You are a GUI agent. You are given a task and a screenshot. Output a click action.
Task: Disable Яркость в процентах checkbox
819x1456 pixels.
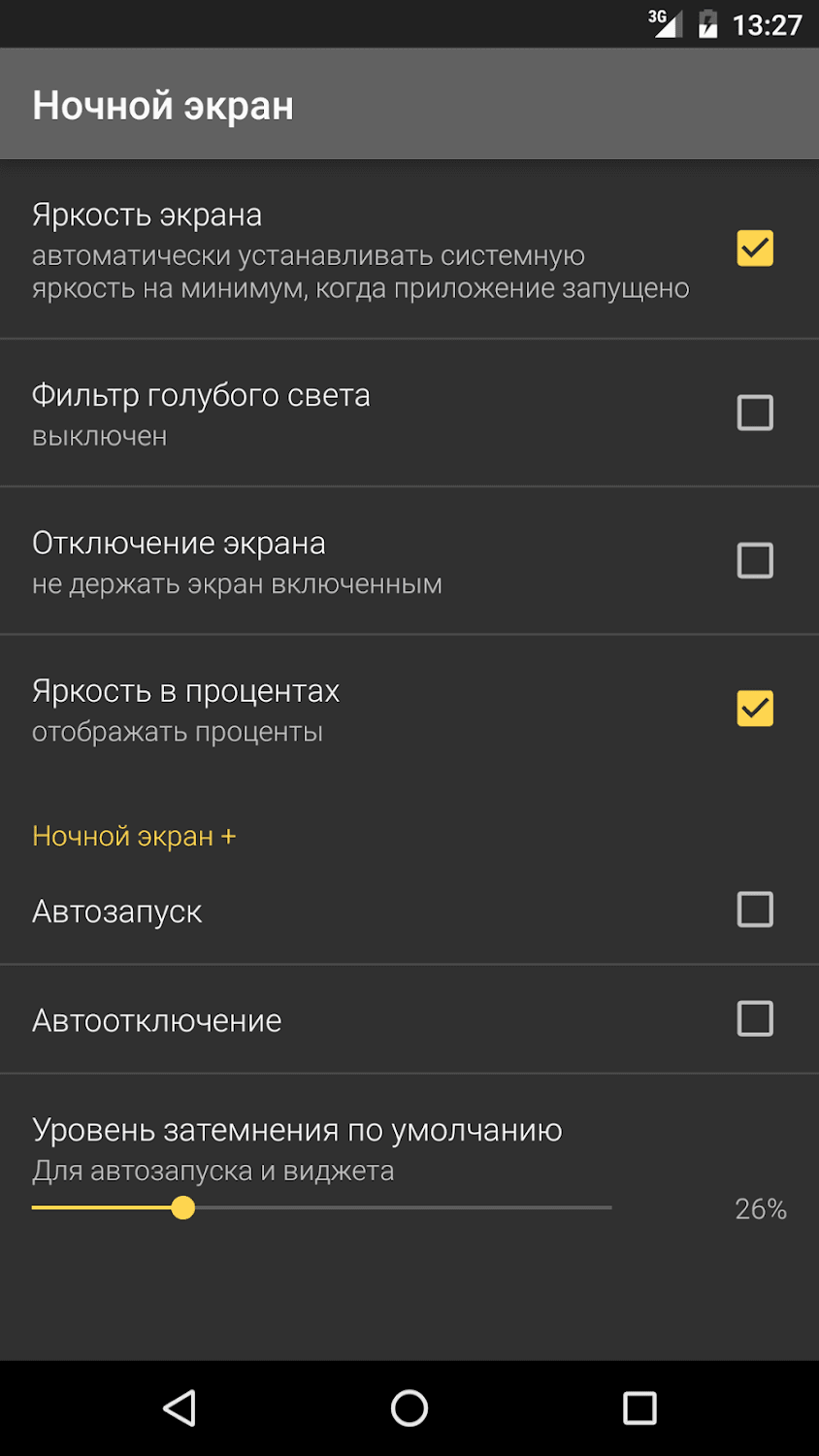tap(755, 709)
